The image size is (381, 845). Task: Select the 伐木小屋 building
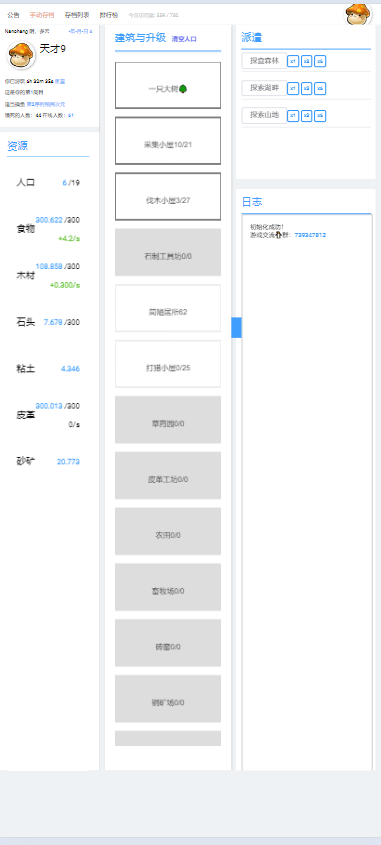pos(168,196)
